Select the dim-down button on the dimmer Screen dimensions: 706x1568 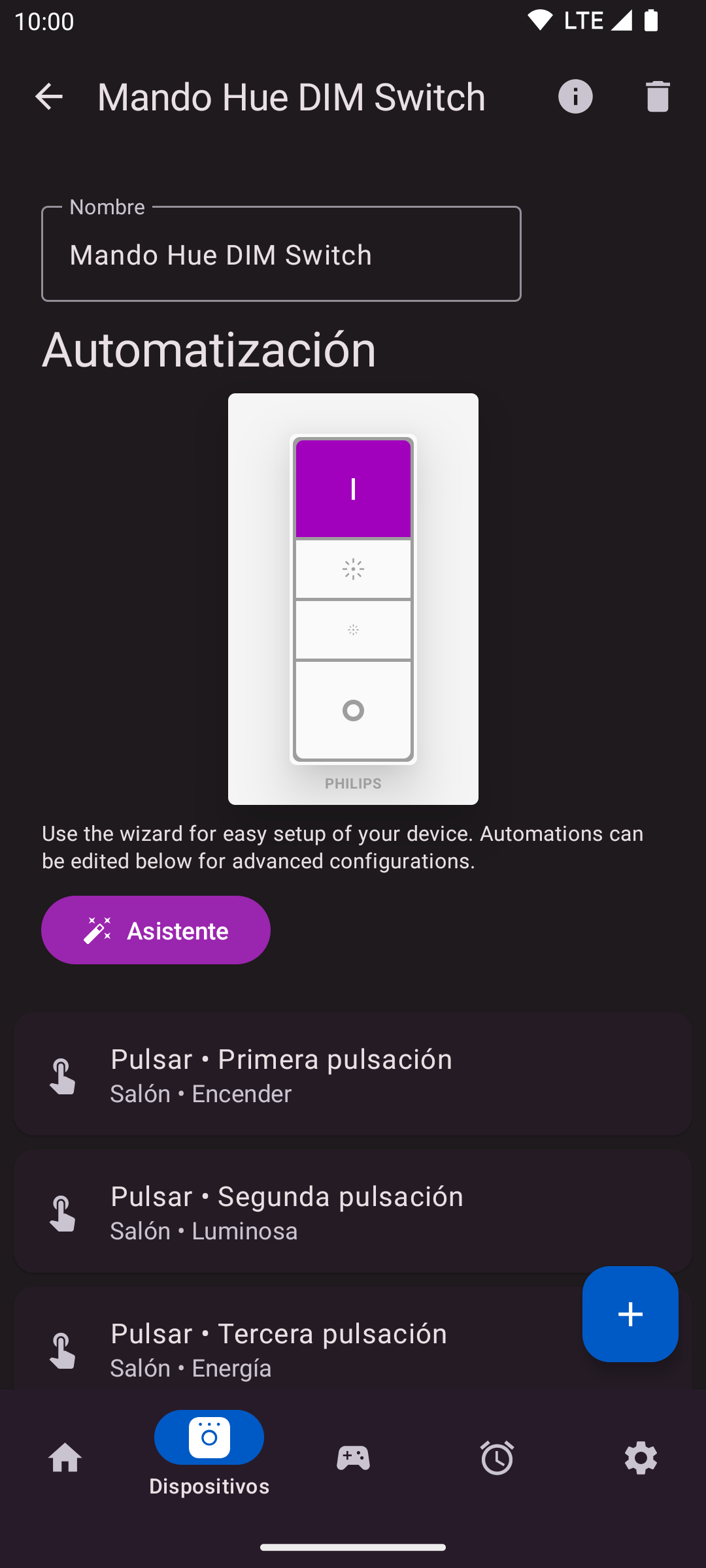353,630
